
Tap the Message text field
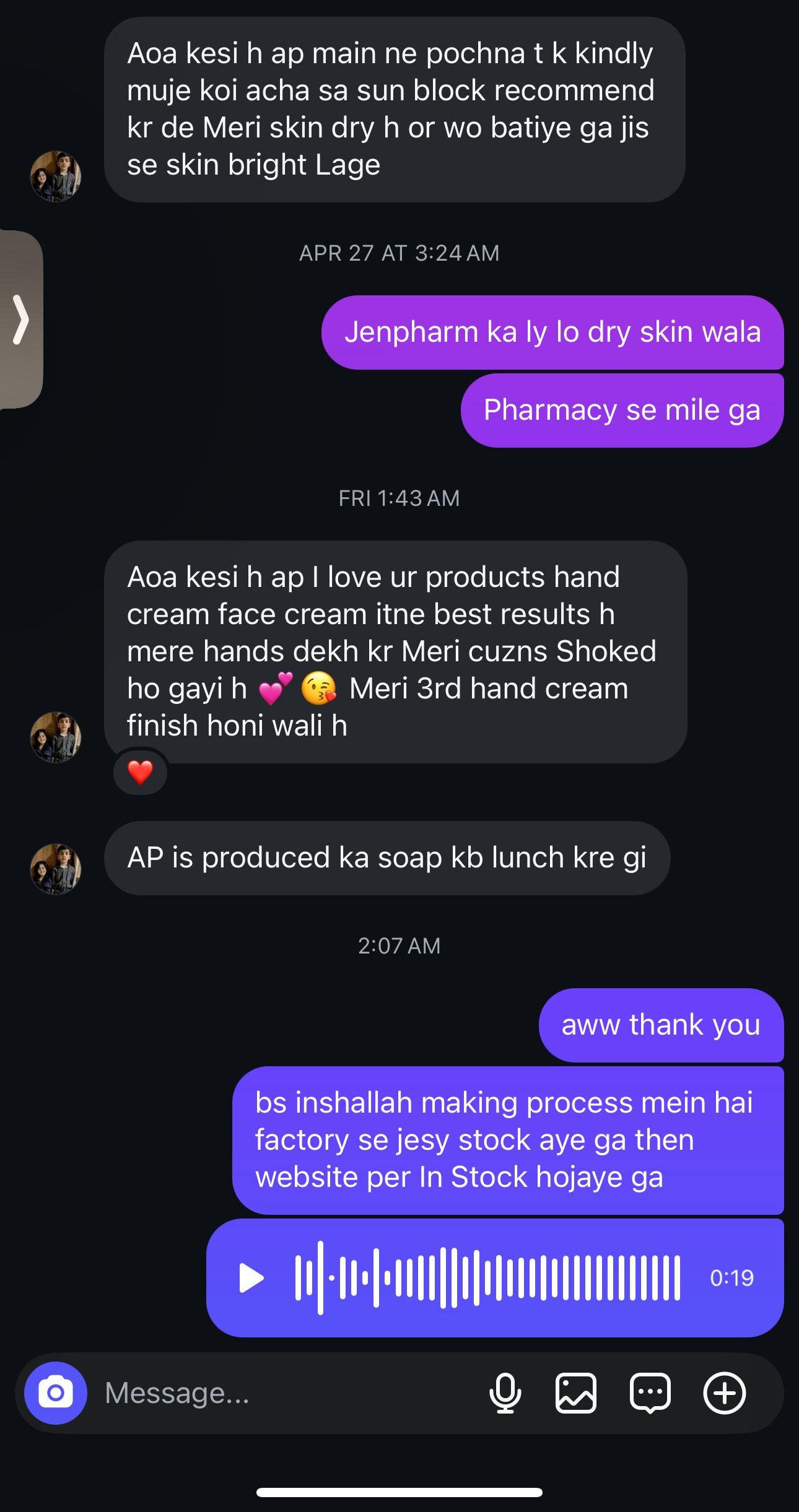pyautogui.click(x=279, y=1393)
